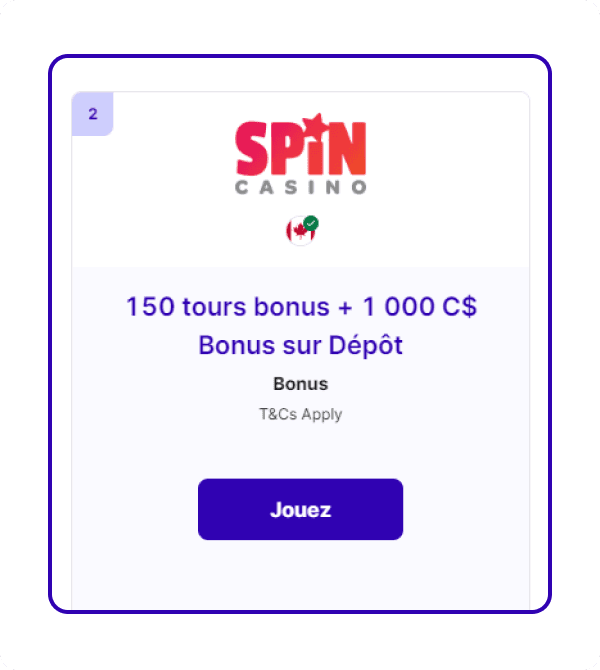Tap the Jouez button
The height and width of the screenshot is (670, 600).
300,509
